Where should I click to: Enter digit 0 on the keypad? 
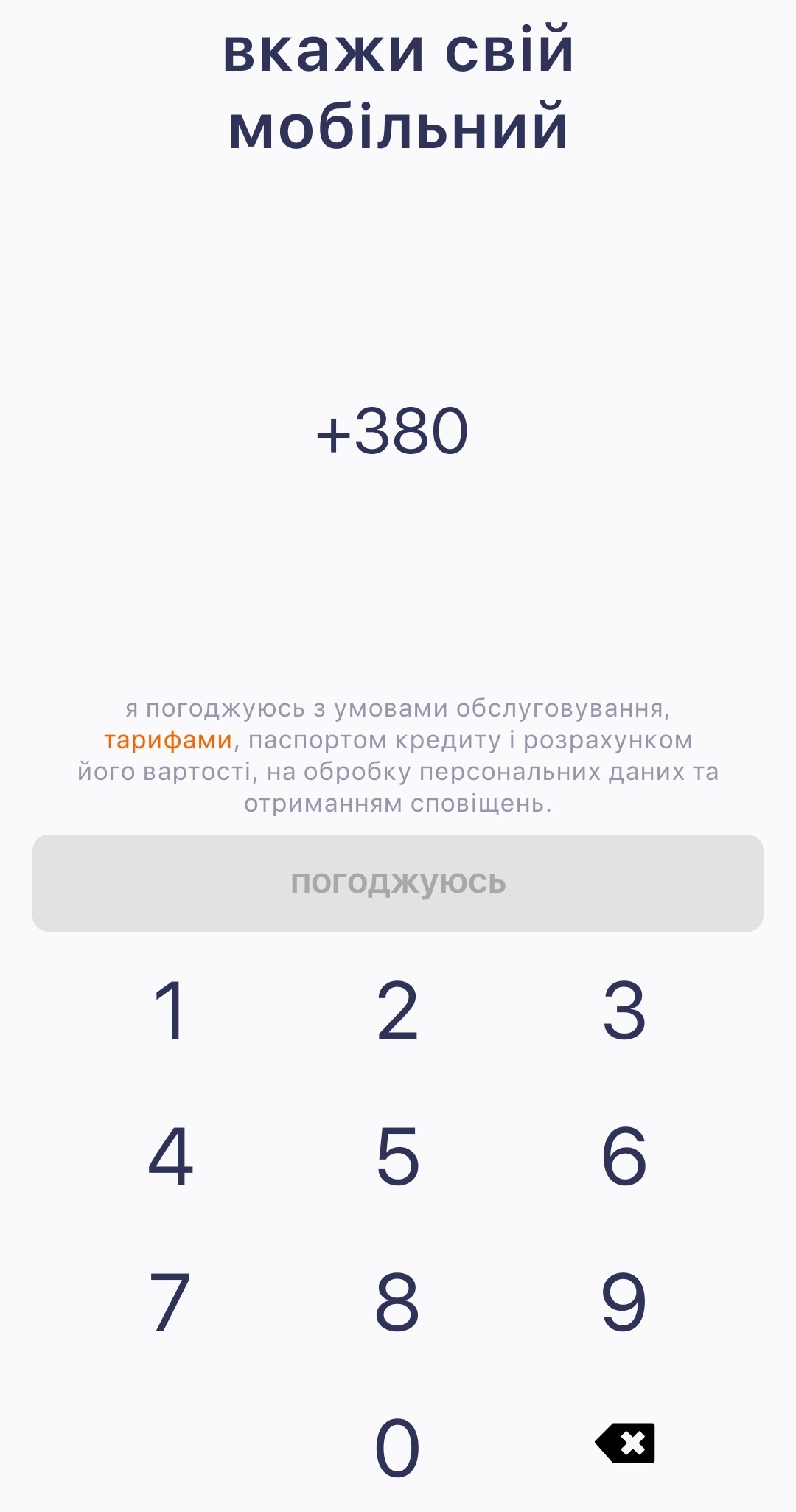(x=397, y=1447)
